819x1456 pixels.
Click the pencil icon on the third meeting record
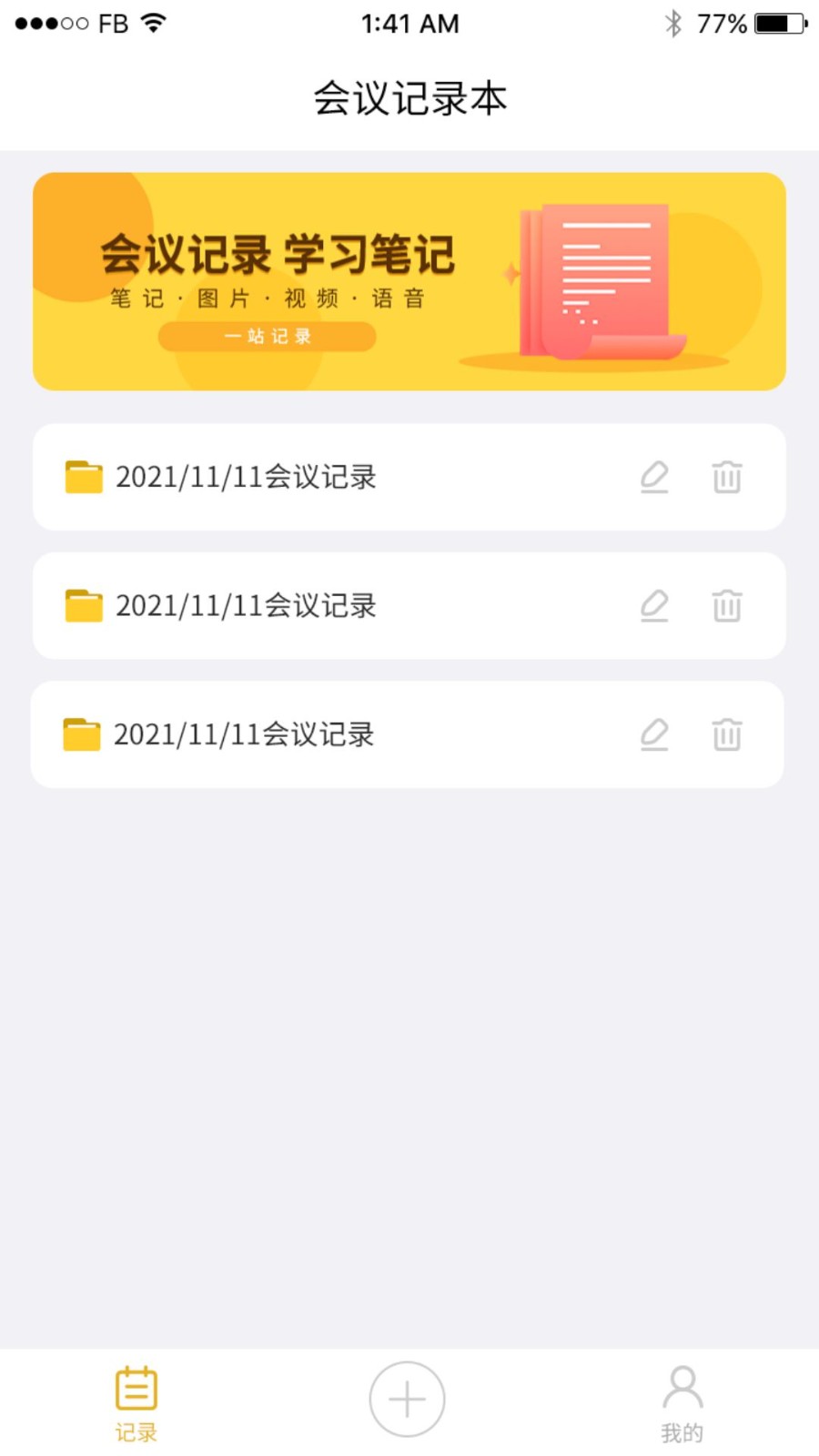point(655,734)
